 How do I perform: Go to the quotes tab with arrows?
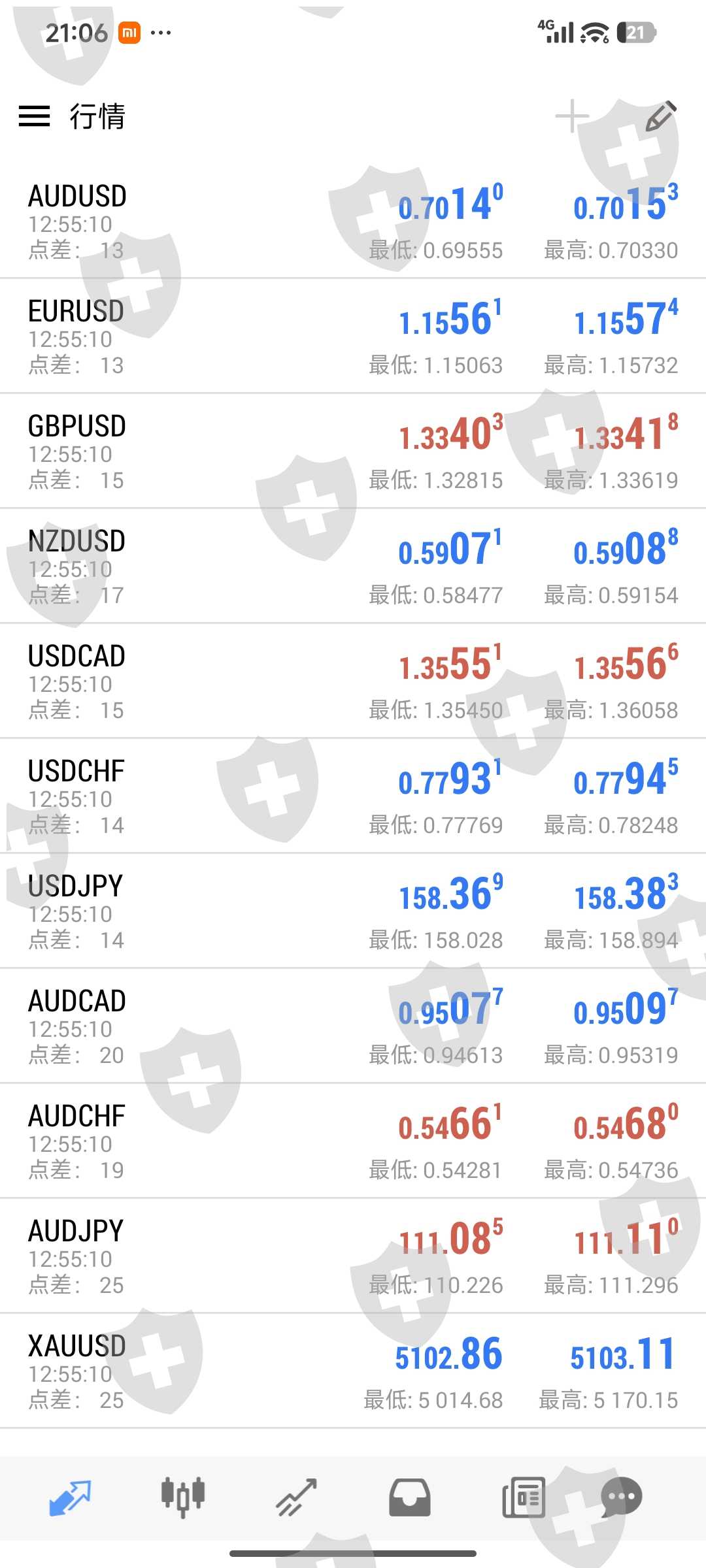[x=70, y=1496]
